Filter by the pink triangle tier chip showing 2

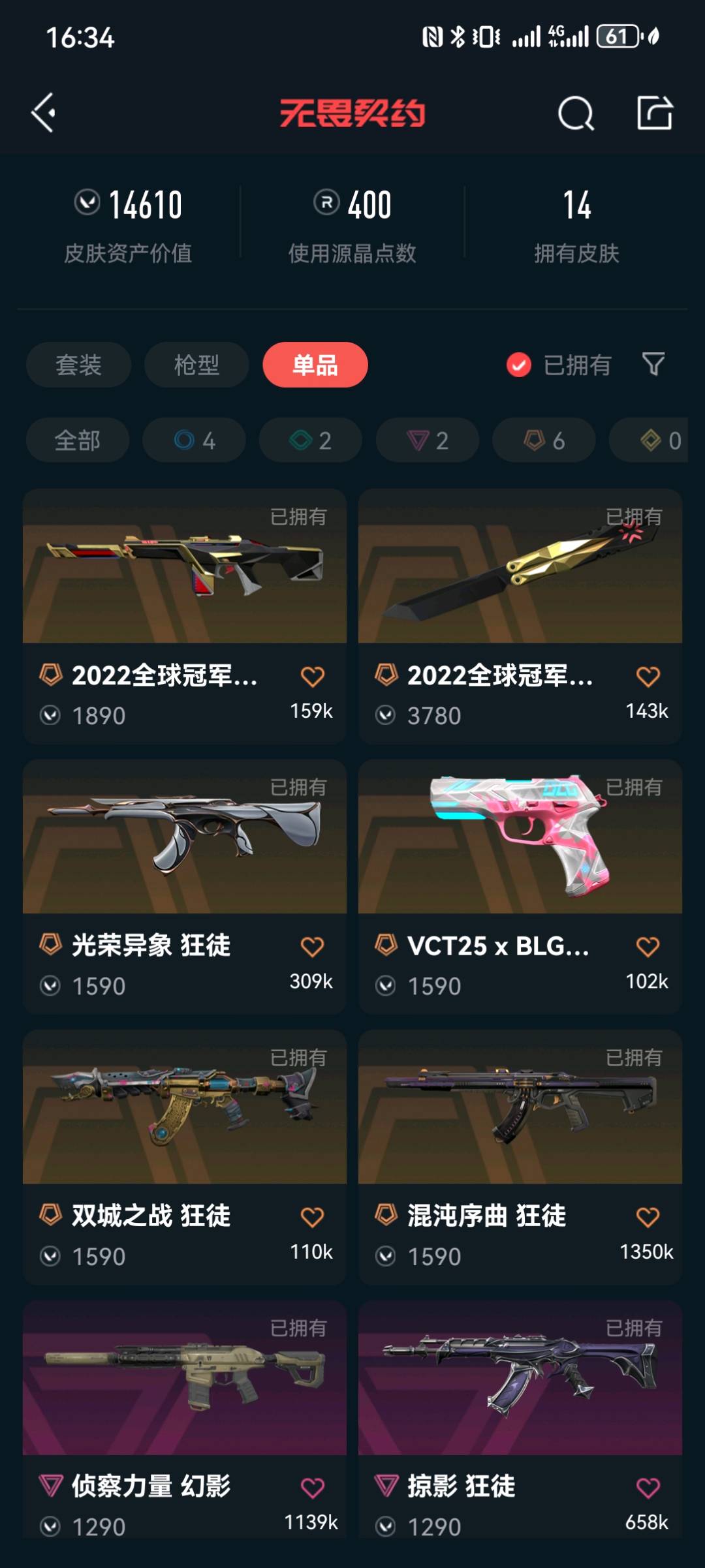(x=428, y=440)
